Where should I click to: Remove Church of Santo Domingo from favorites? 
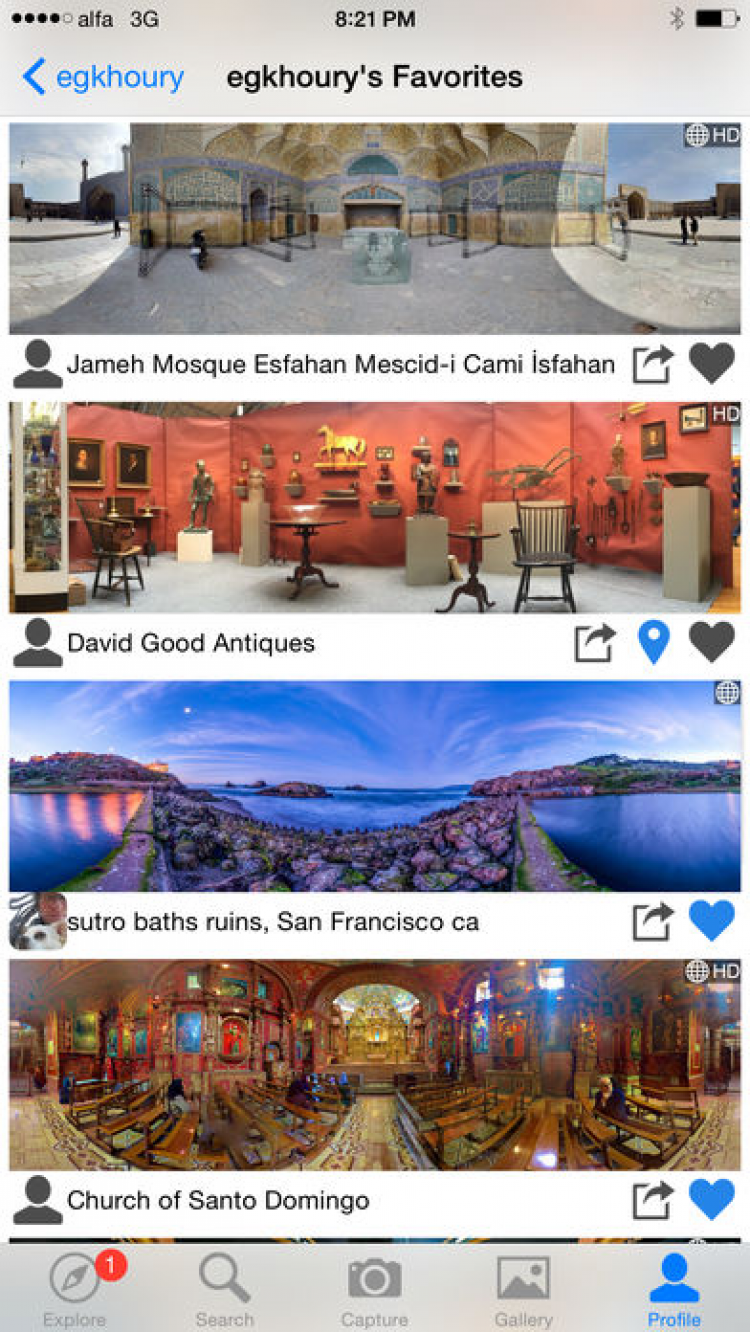tap(711, 1200)
